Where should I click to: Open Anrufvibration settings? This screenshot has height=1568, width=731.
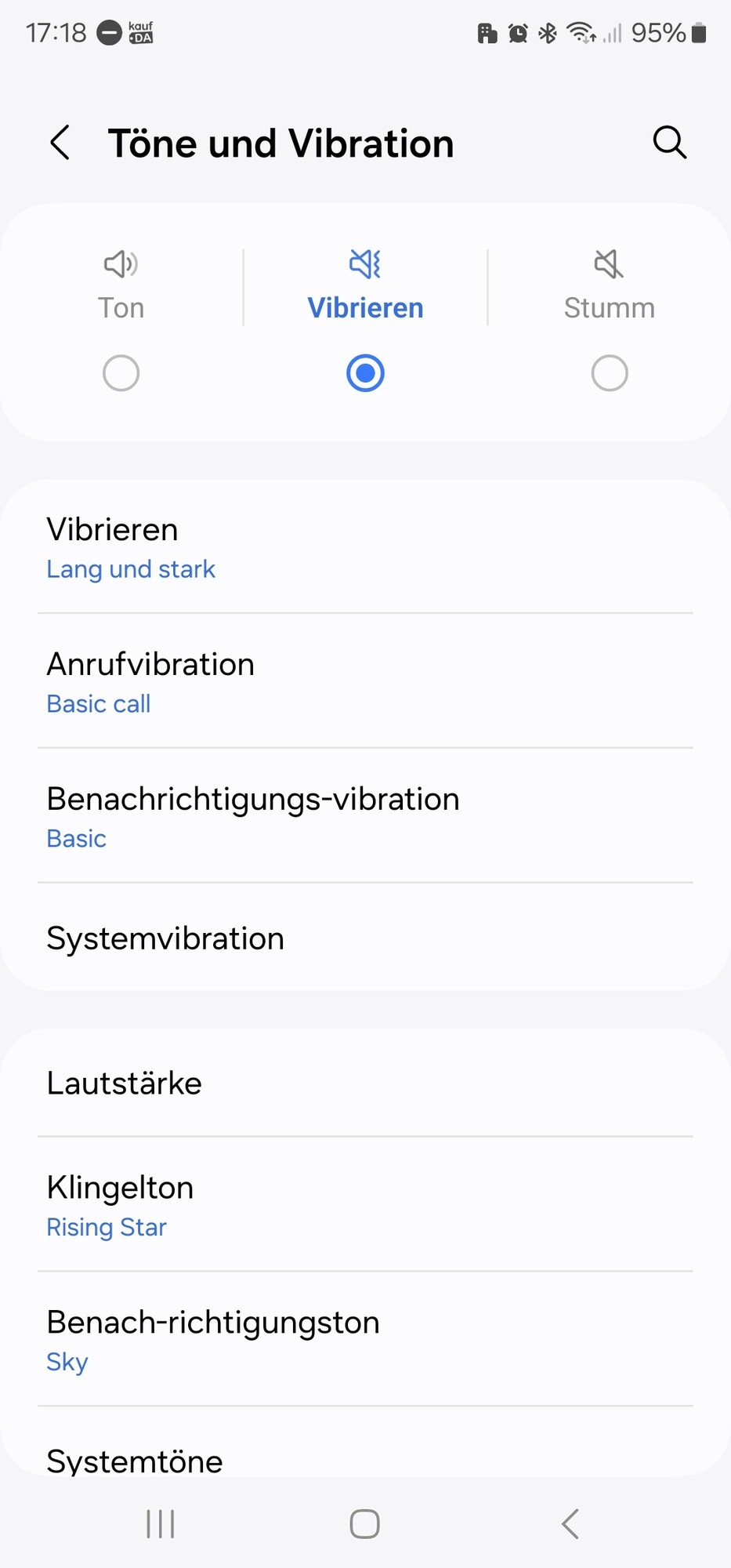click(365, 682)
